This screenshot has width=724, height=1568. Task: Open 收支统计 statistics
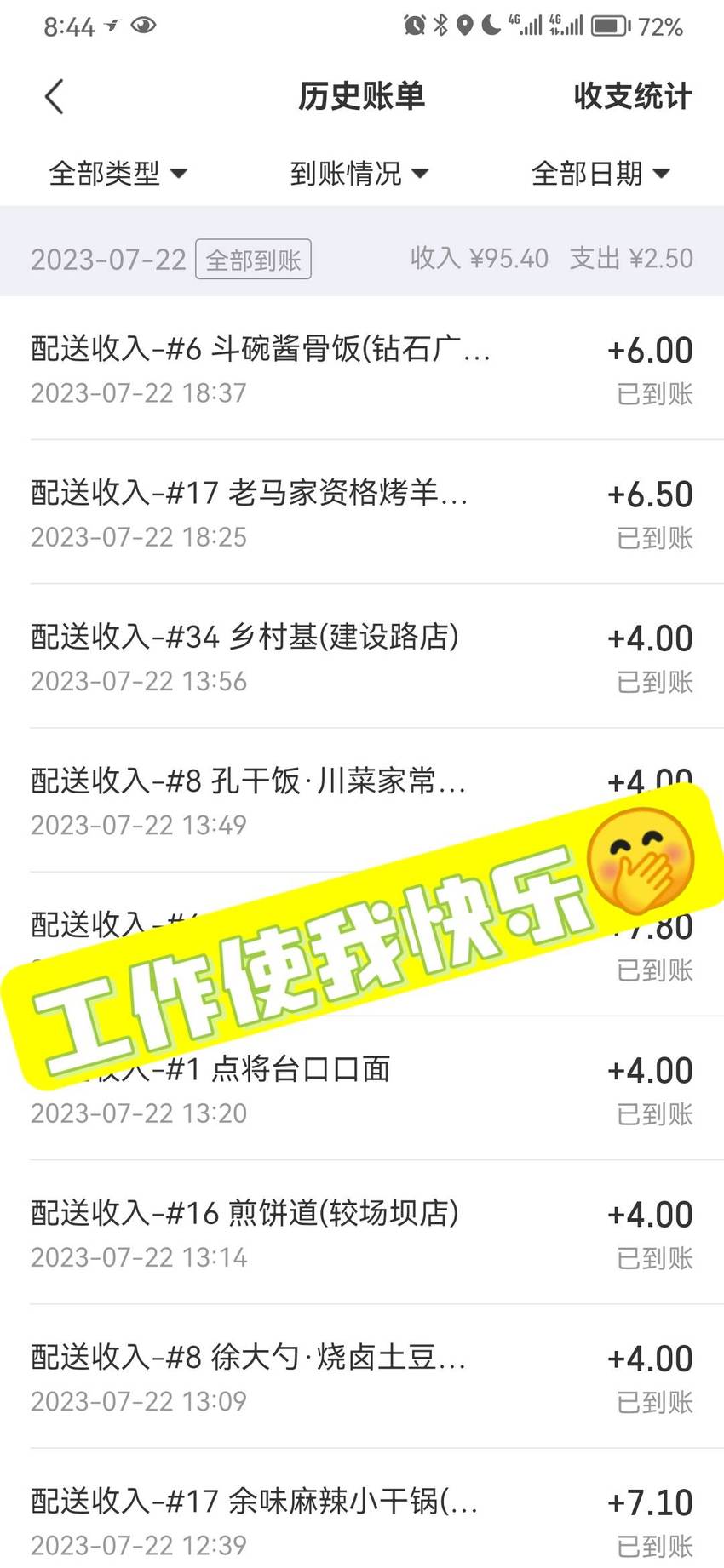[633, 96]
